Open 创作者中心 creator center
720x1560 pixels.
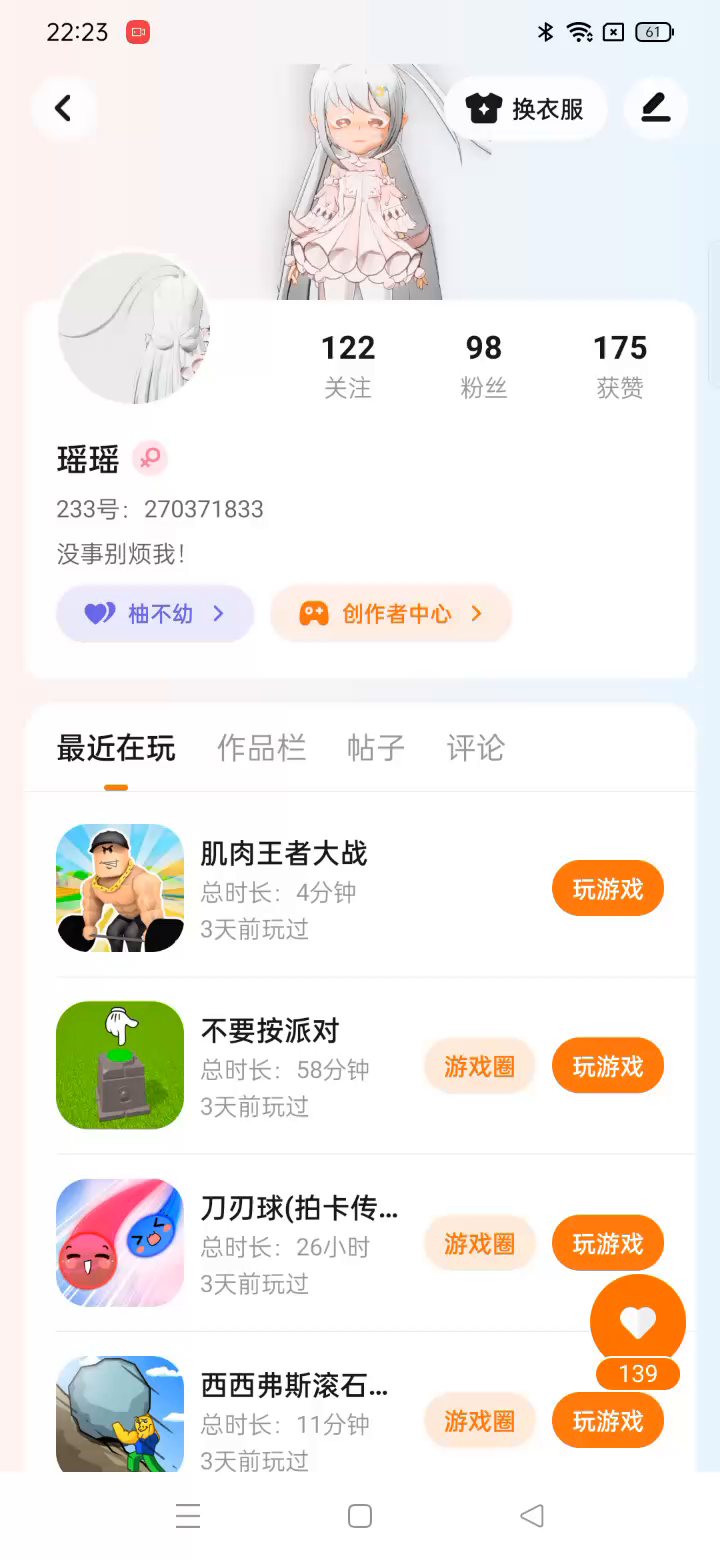coord(391,613)
